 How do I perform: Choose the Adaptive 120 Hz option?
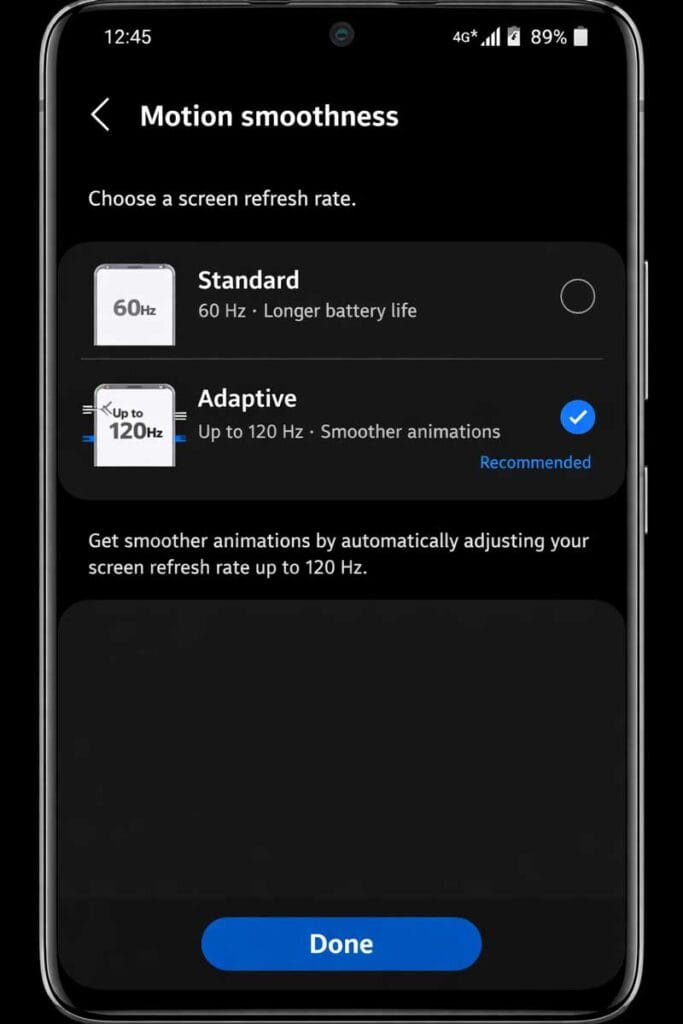point(577,417)
